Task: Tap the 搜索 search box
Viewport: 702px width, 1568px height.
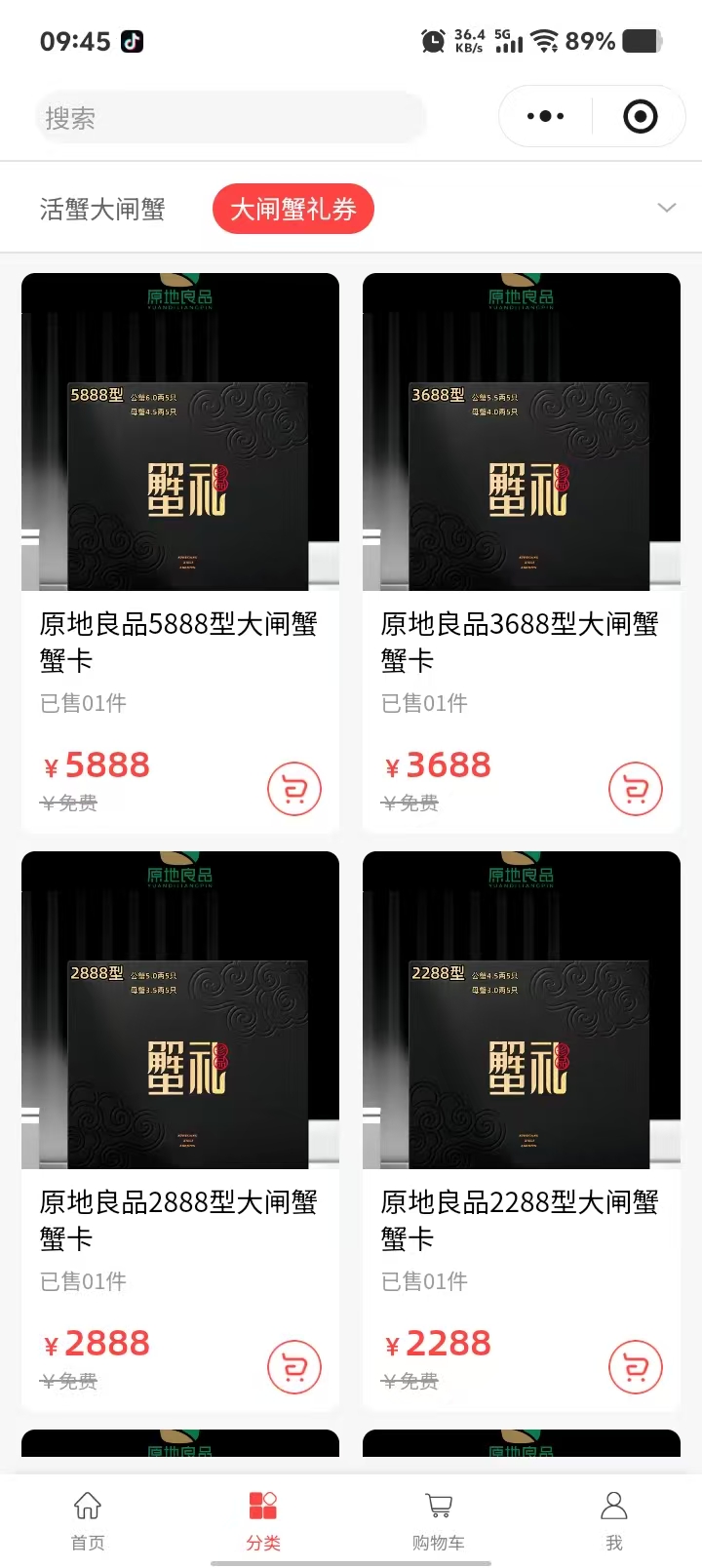Action: [229, 118]
